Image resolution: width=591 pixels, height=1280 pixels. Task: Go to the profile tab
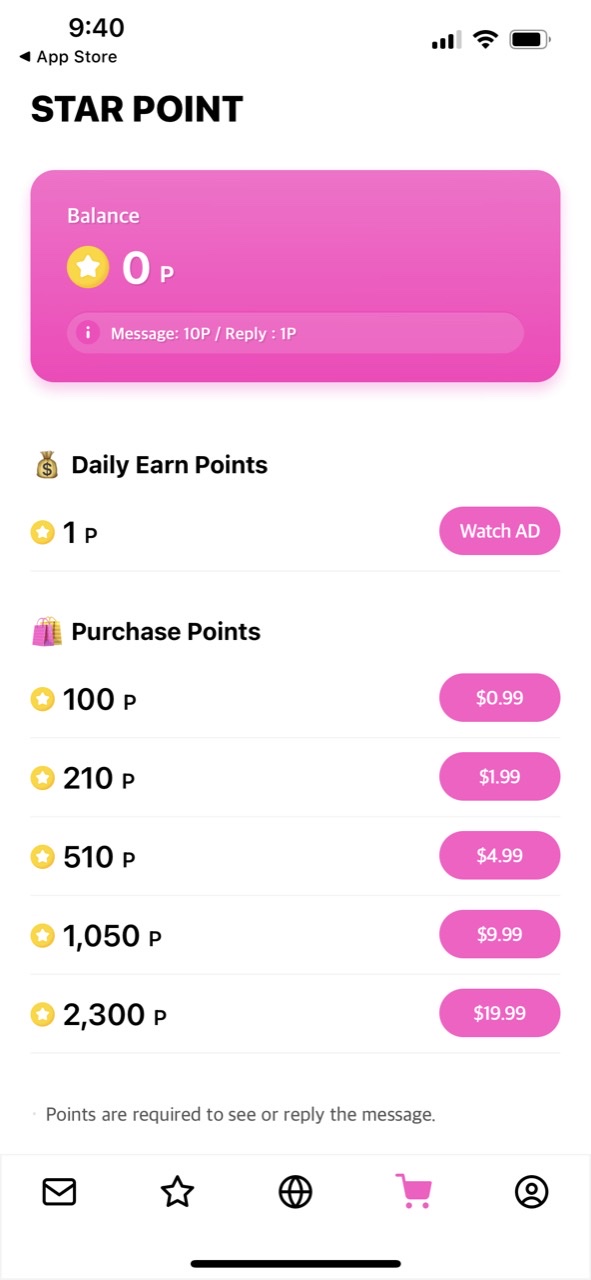(x=532, y=1191)
